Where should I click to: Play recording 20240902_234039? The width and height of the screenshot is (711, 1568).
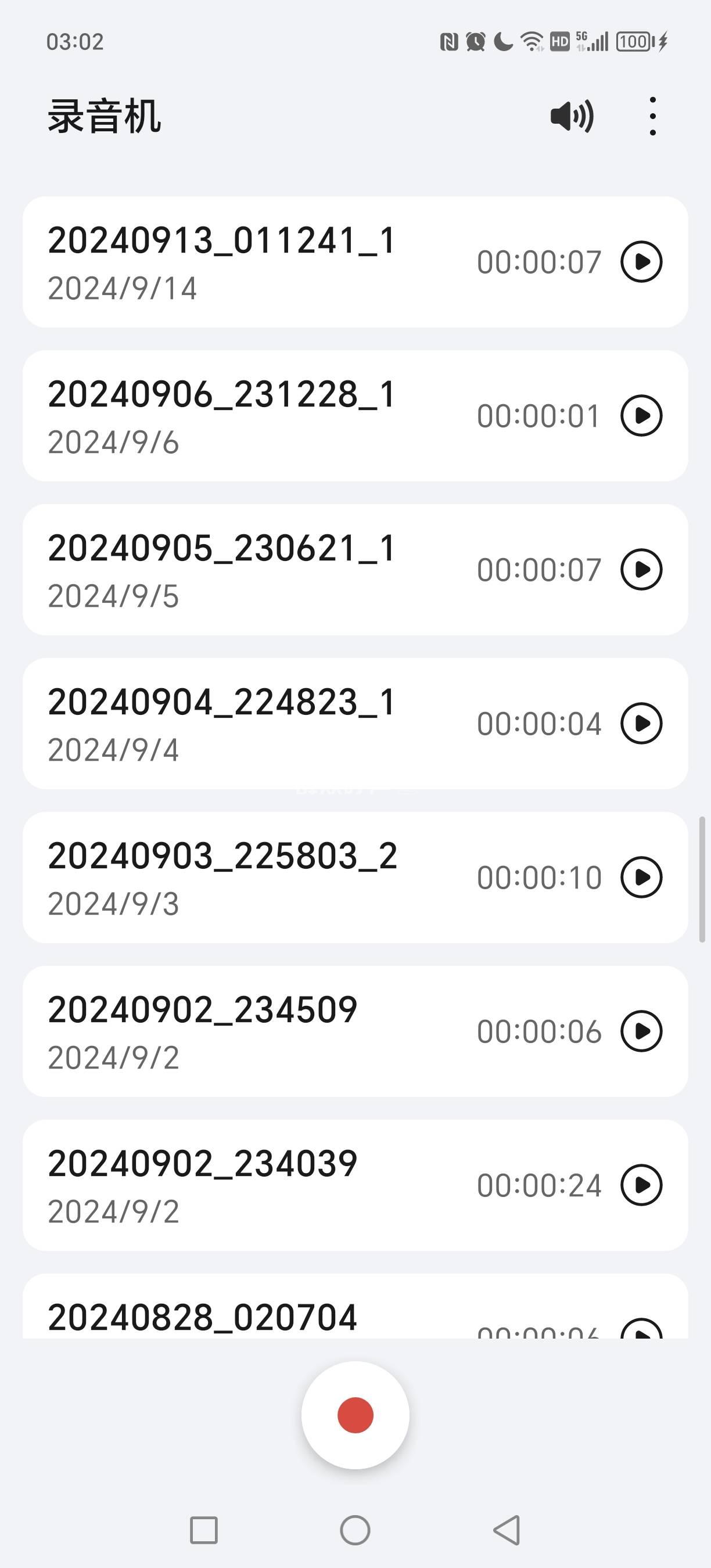click(x=641, y=1186)
